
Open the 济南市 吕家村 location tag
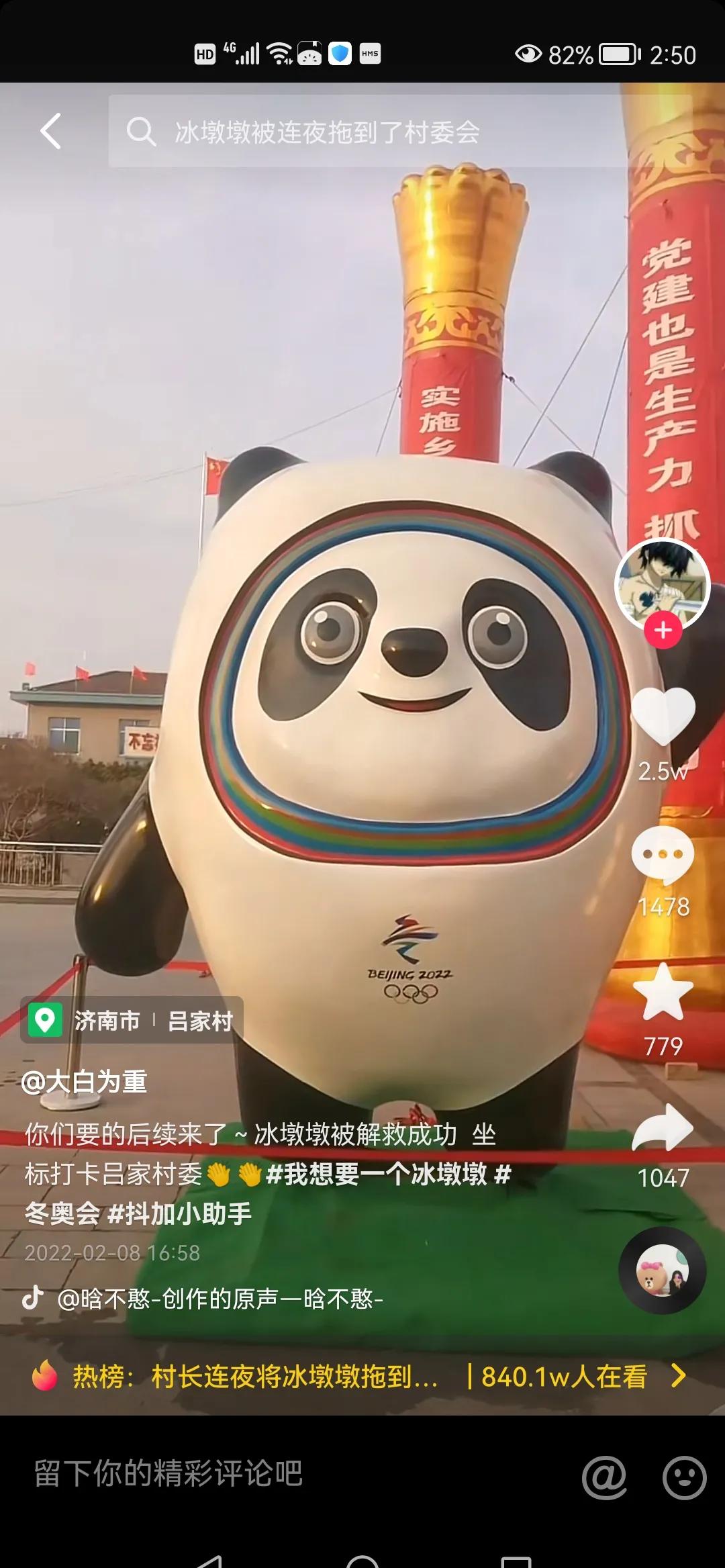point(132,1020)
